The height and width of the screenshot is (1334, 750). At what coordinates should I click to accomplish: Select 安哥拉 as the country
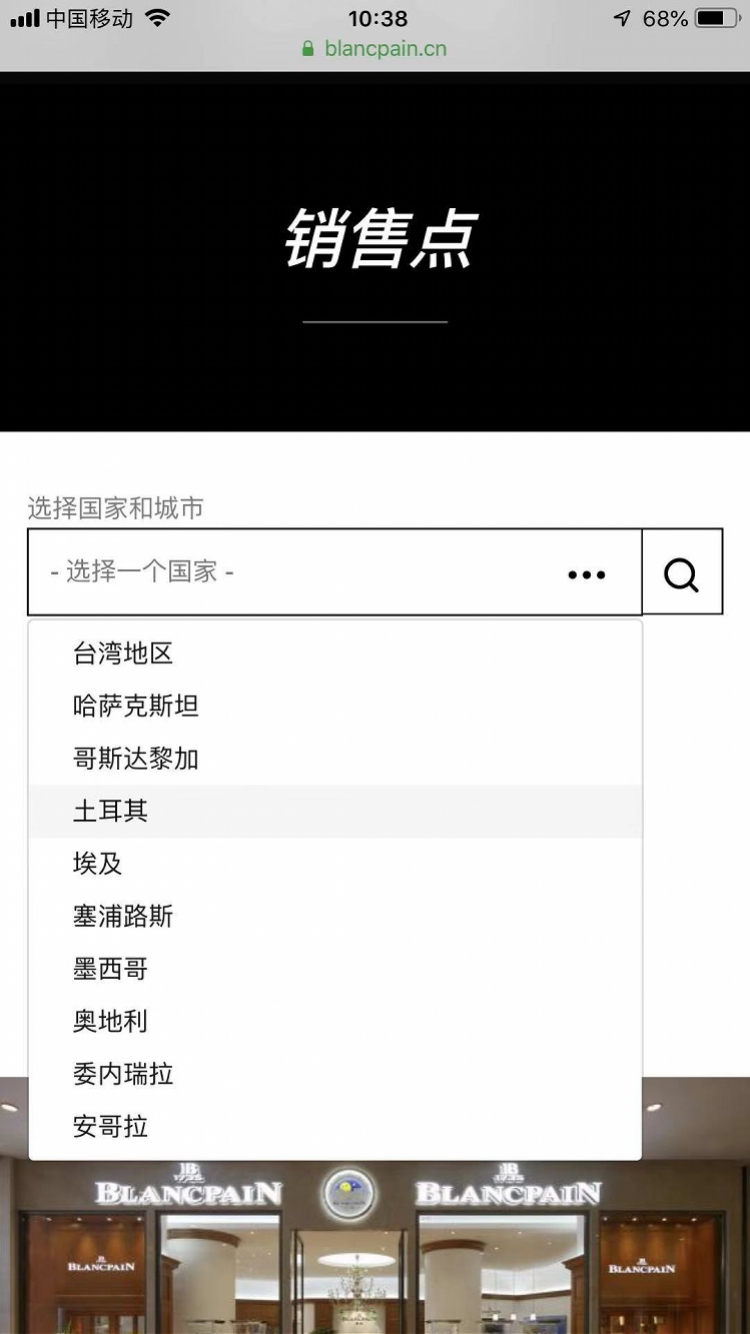pos(335,1127)
